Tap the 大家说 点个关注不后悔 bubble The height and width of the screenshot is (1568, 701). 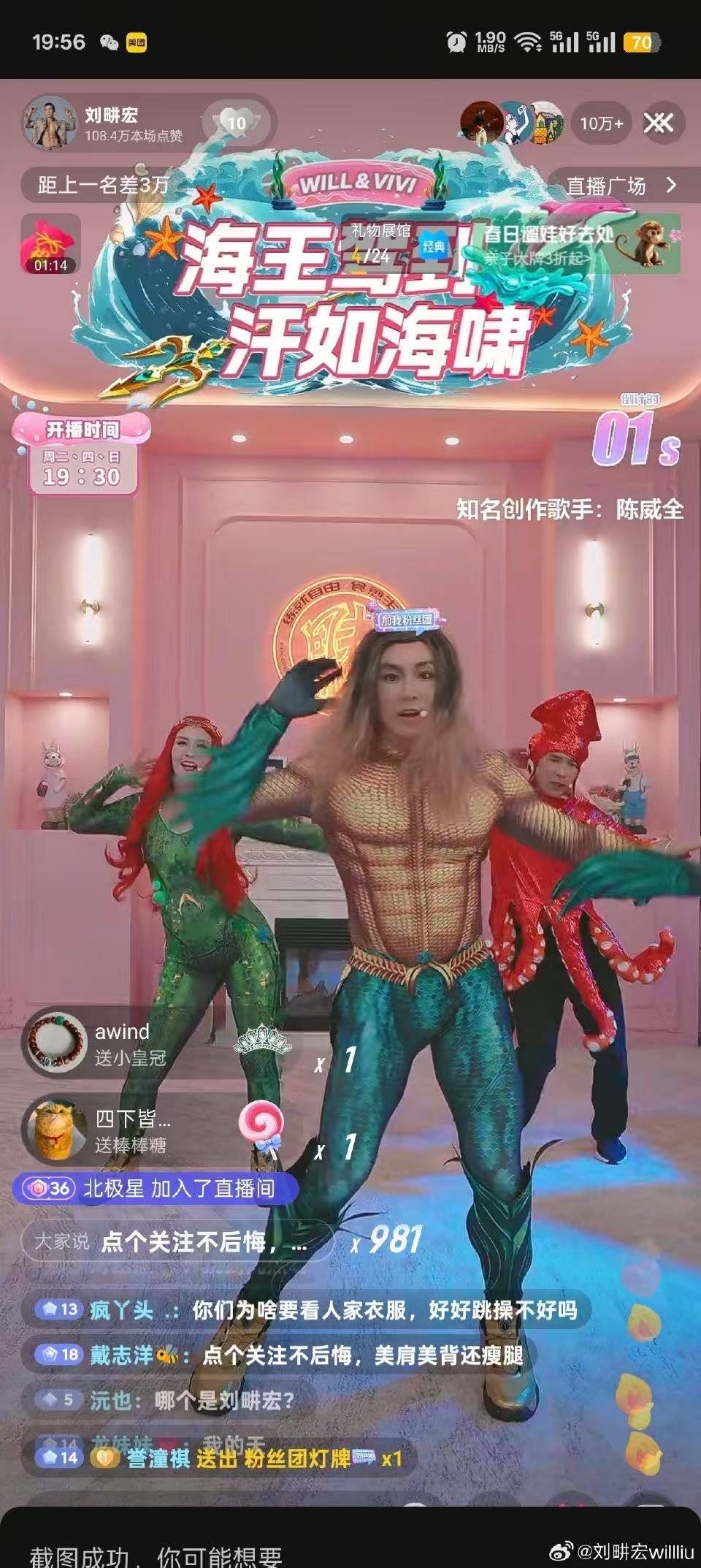tap(175, 1241)
